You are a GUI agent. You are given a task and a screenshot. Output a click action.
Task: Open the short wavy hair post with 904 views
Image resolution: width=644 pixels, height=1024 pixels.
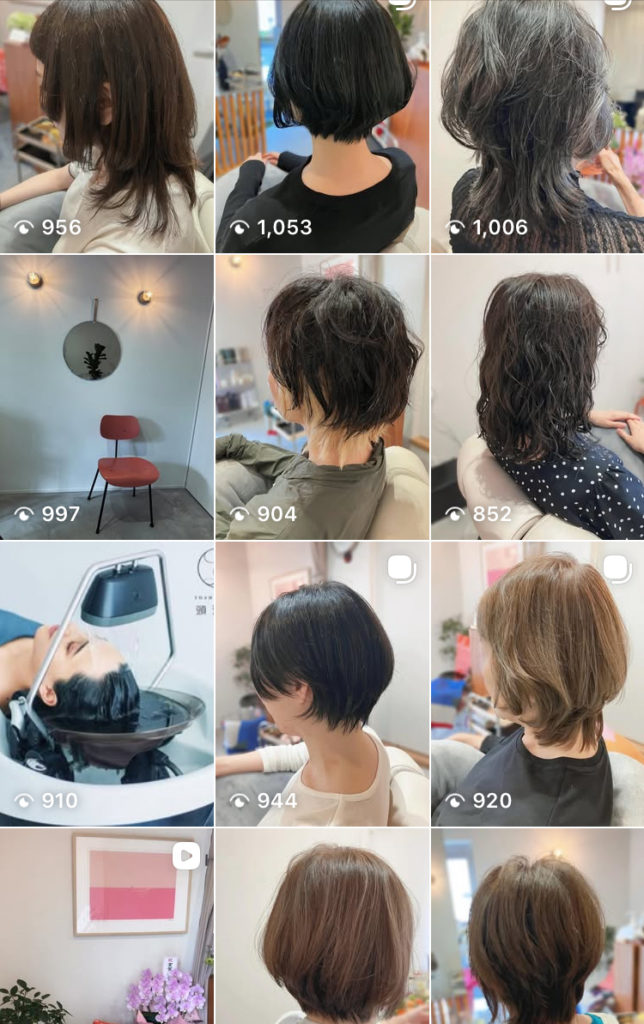click(x=321, y=397)
